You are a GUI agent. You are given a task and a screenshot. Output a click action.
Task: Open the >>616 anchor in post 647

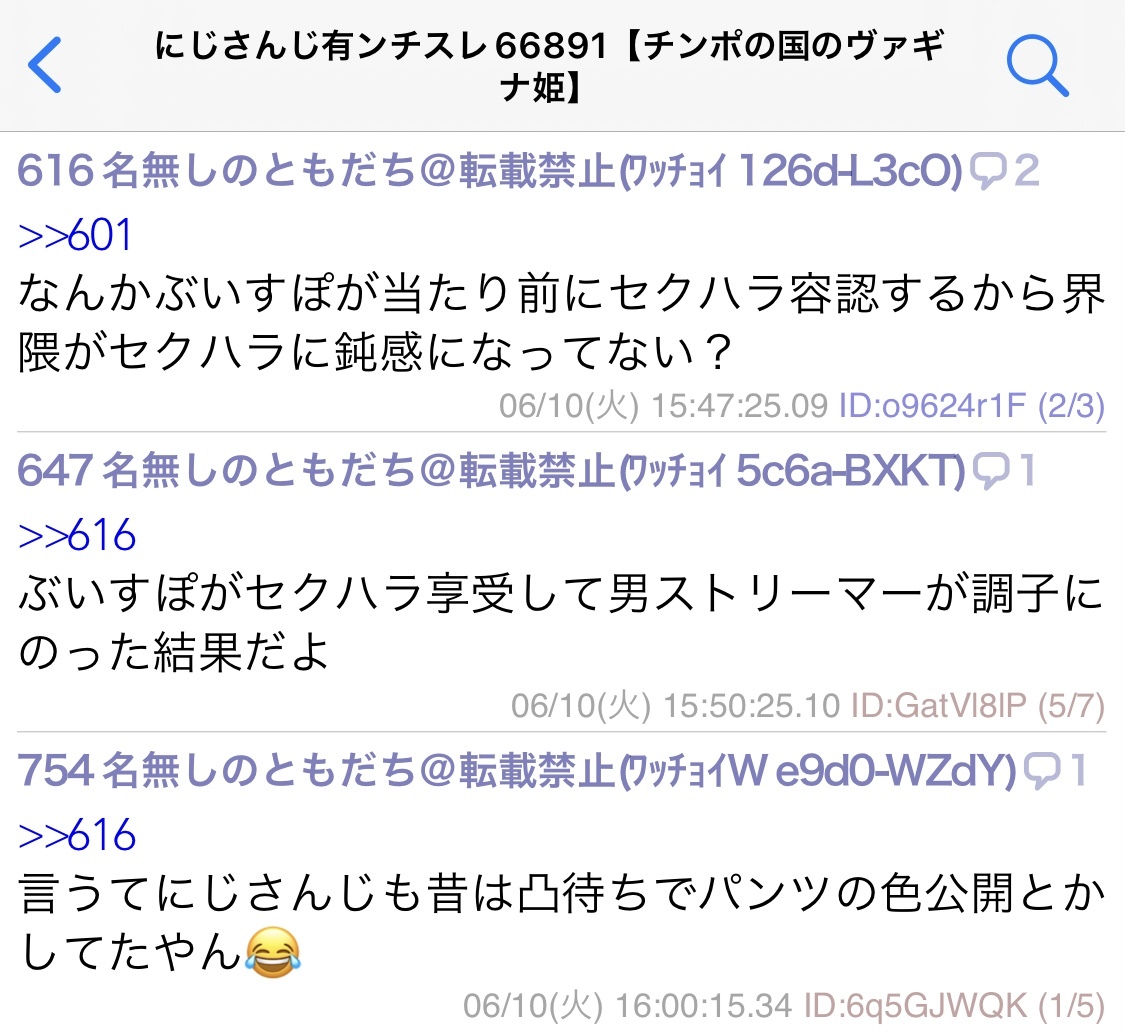78,536
